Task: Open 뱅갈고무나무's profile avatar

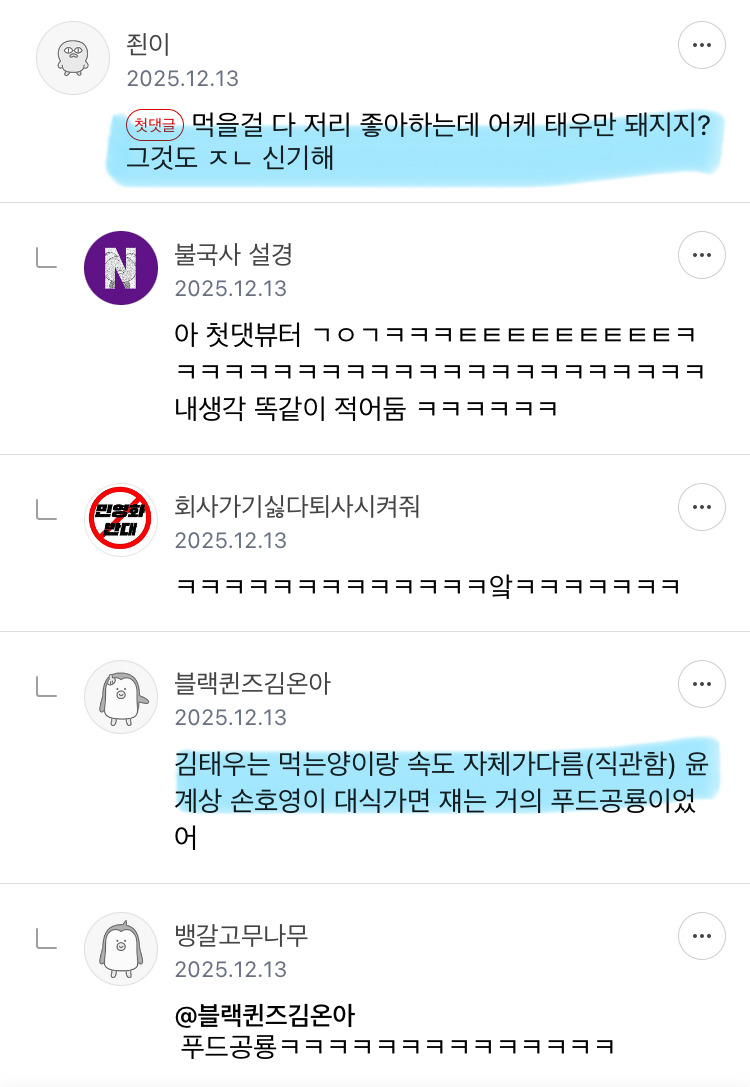Action: coord(121,949)
